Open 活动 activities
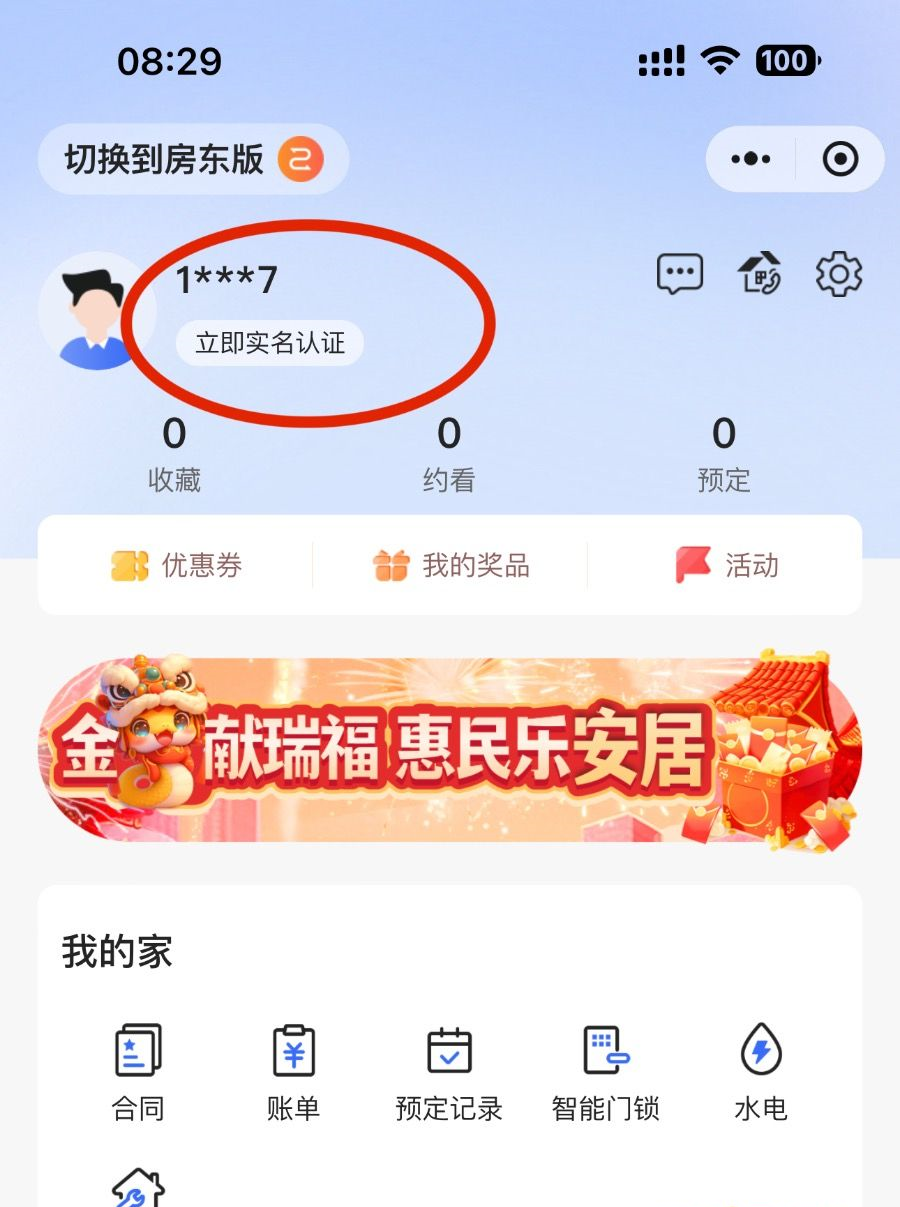 point(726,566)
